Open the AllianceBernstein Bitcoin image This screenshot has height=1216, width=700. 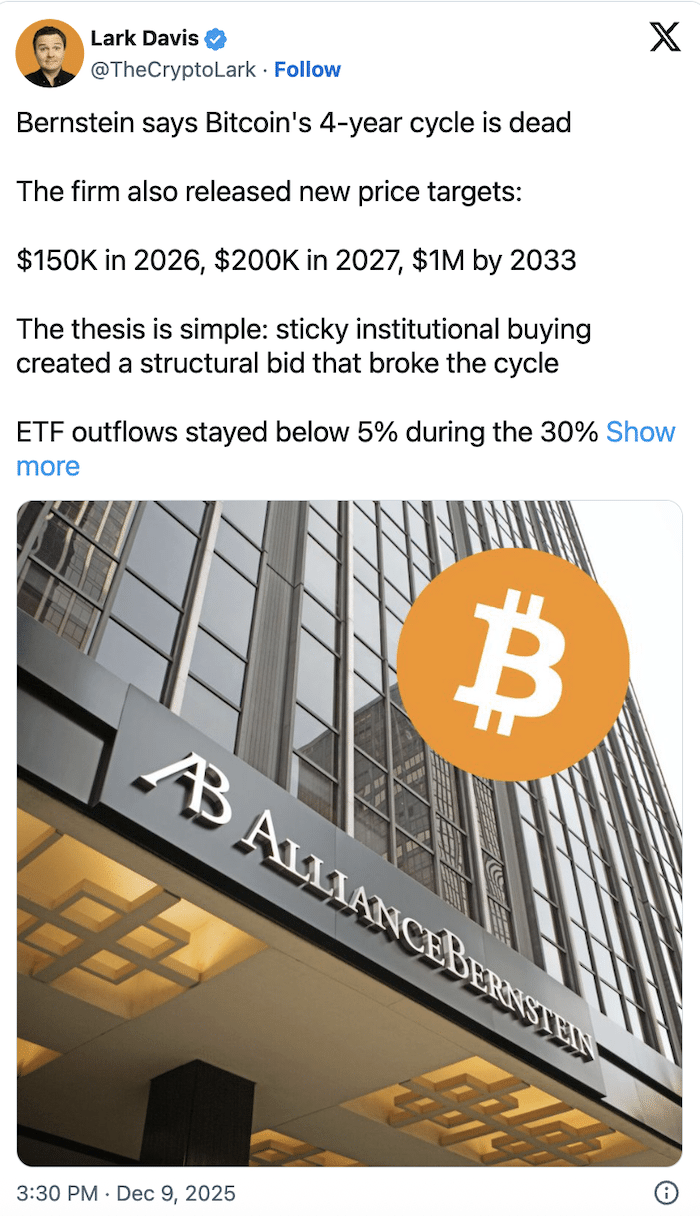pyautogui.click(x=348, y=832)
